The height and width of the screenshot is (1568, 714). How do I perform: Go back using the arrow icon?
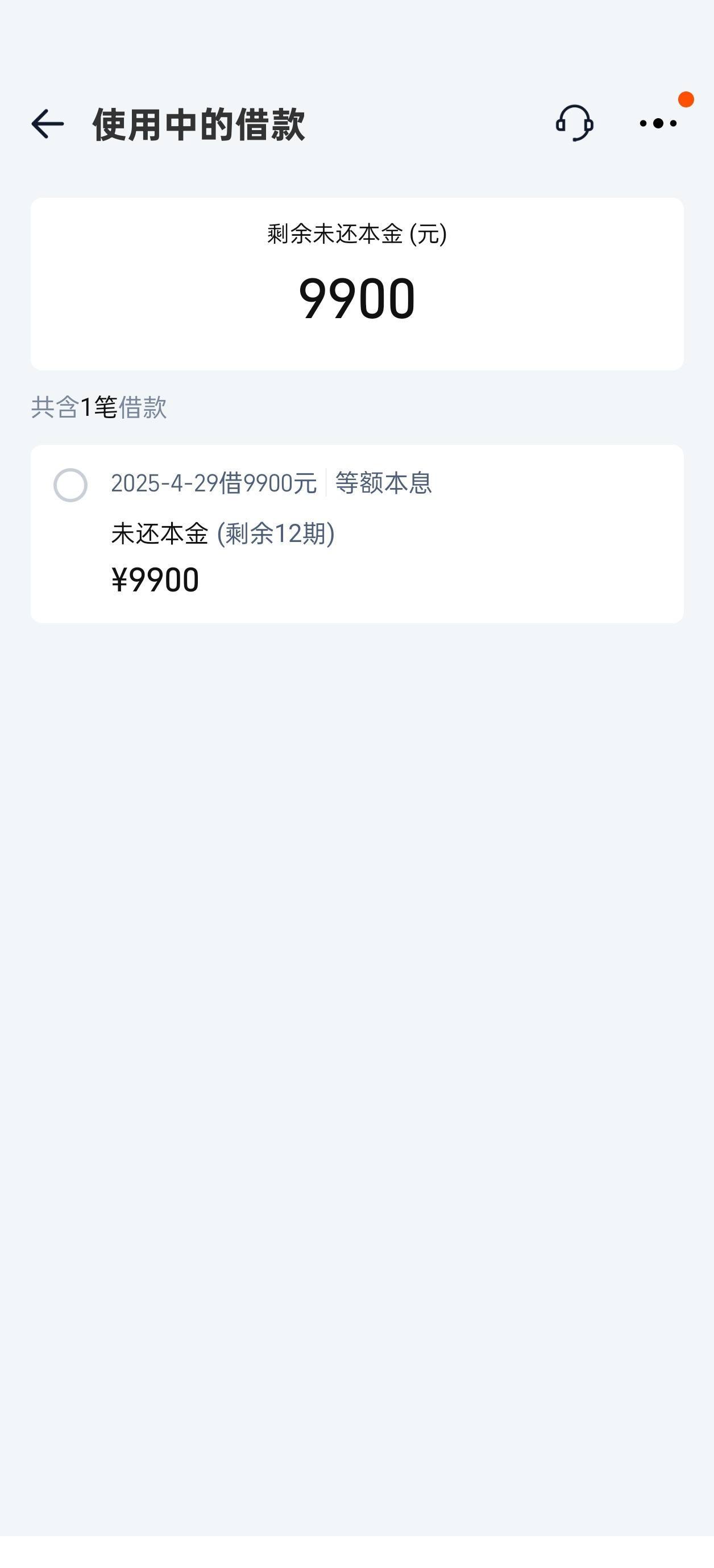click(x=48, y=124)
